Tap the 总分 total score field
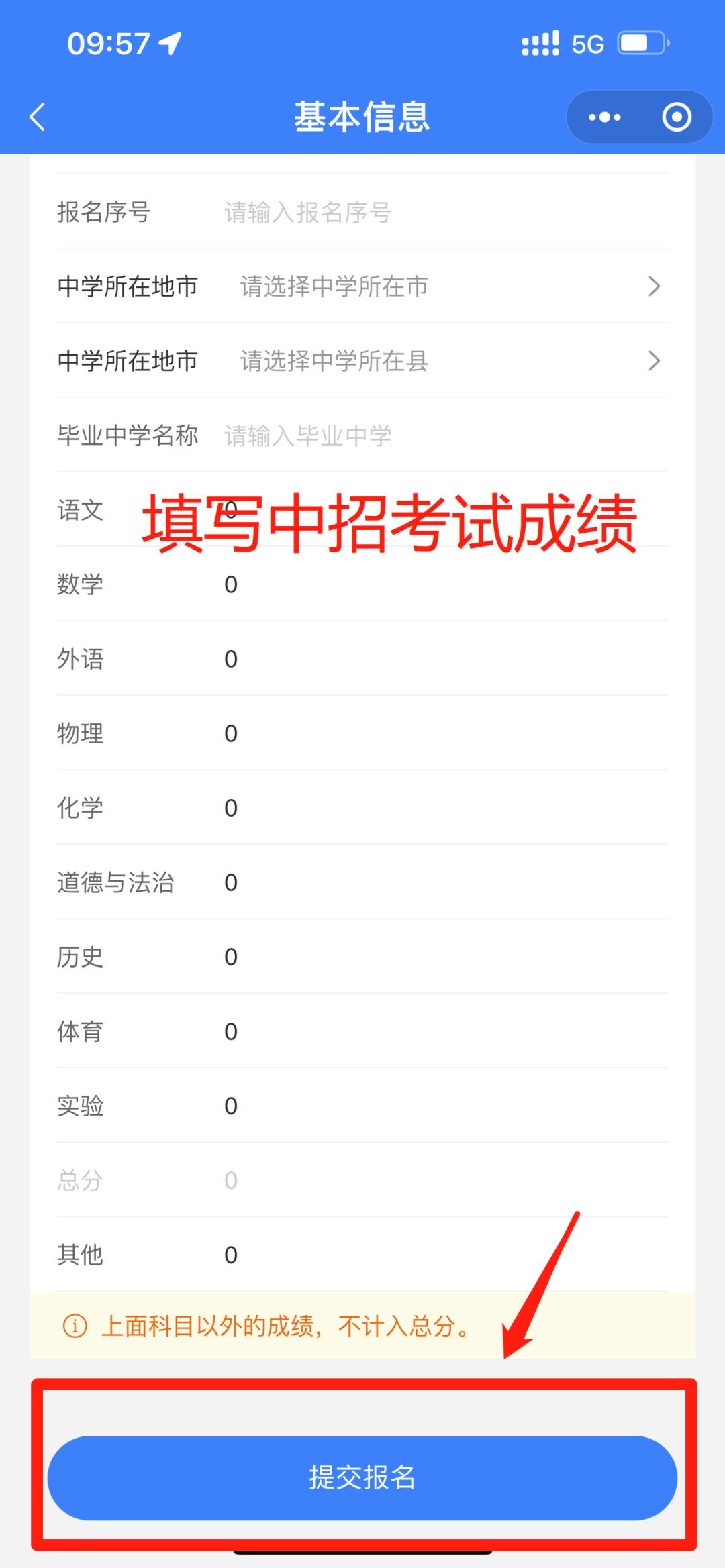This screenshot has width=725, height=1568. (x=231, y=1180)
